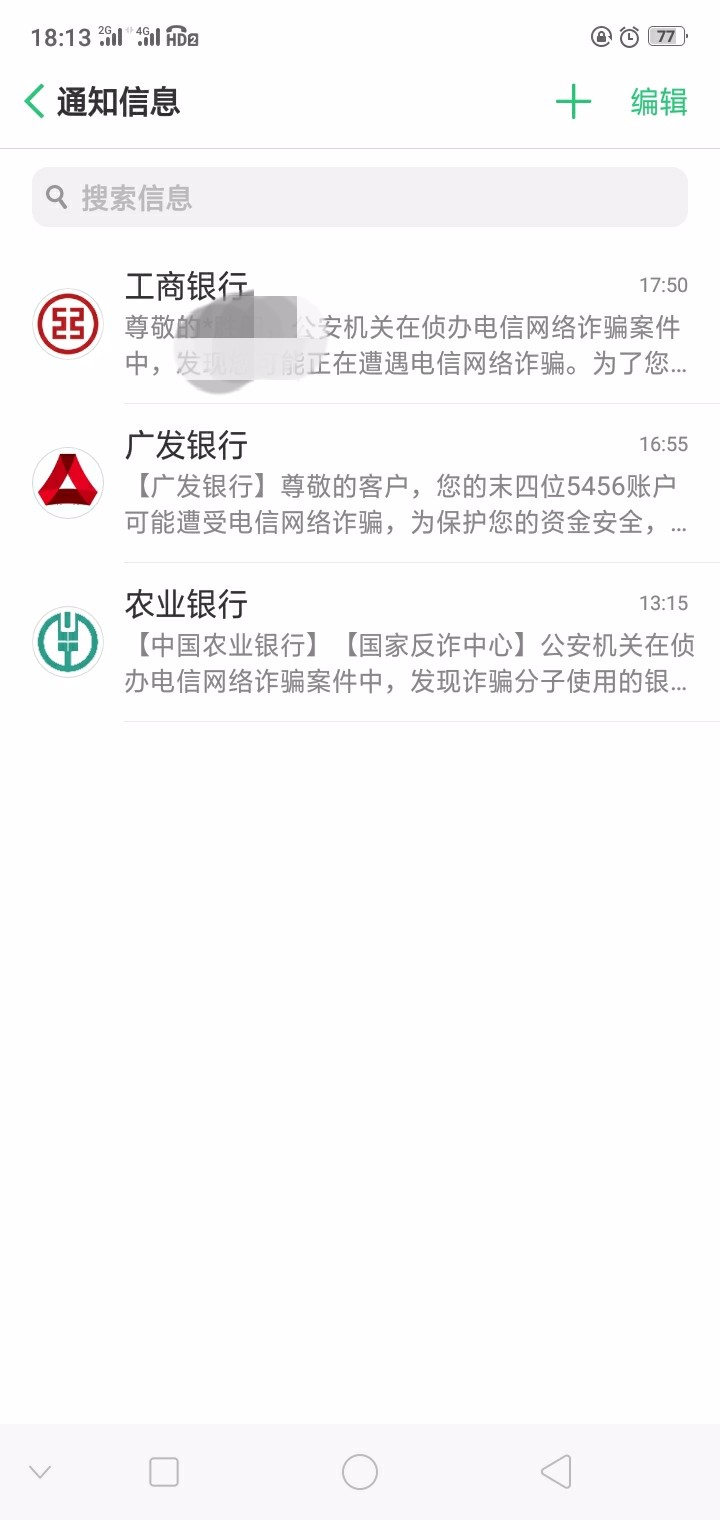Image resolution: width=720 pixels, height=1520 pixels.
Task: Tap the system home button
Action: [x=360, y=1472]
